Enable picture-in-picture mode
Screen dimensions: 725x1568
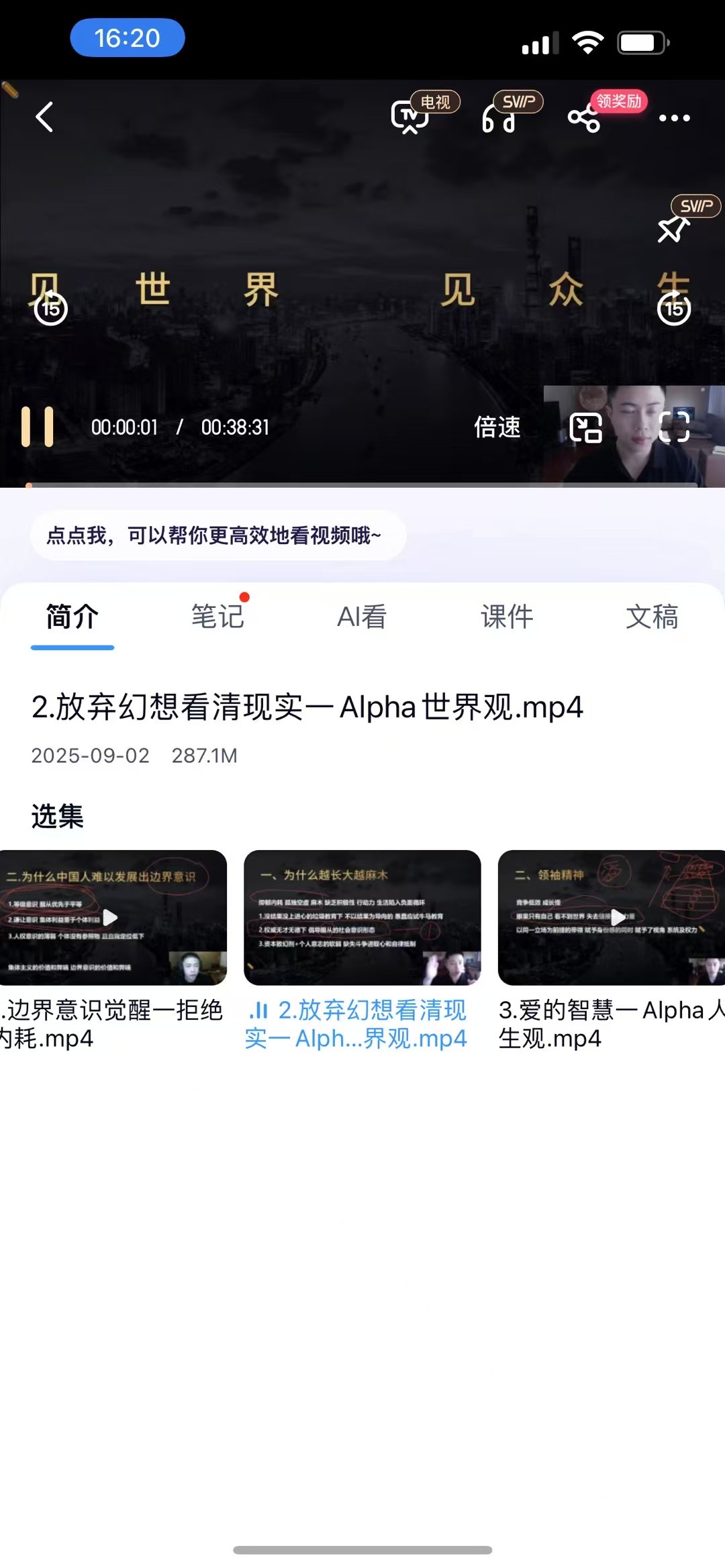[585, 427]
